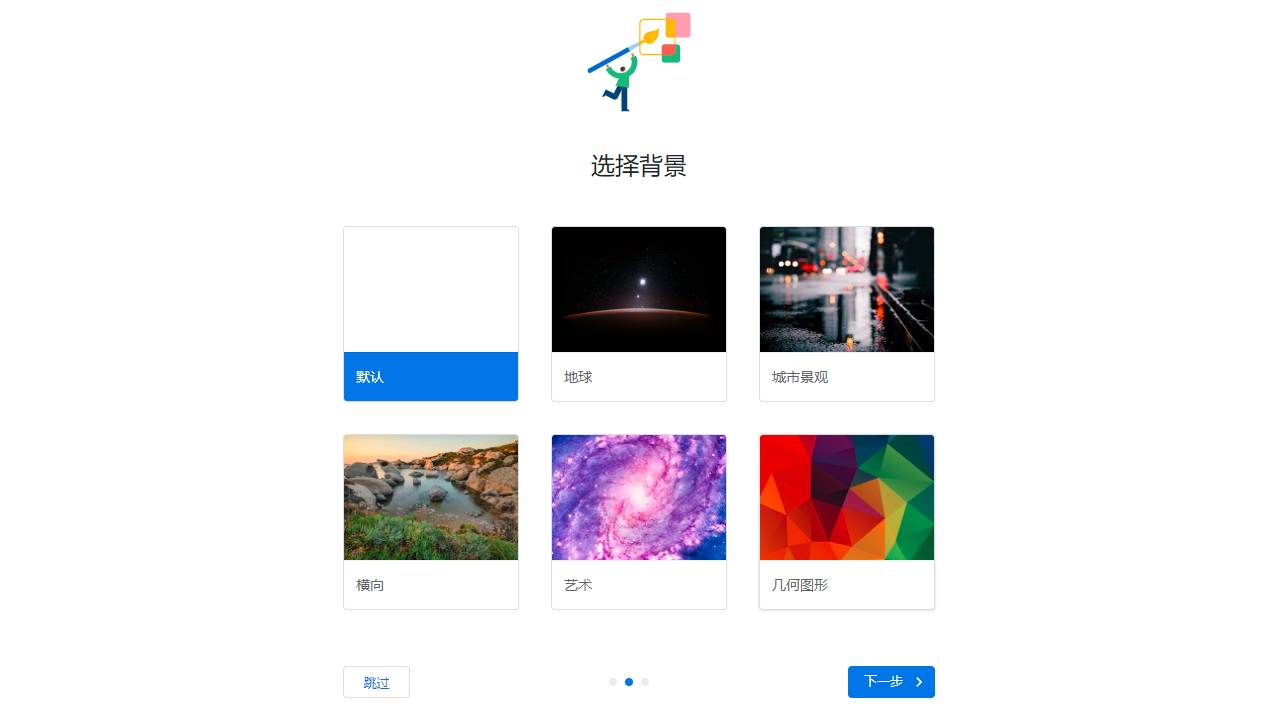Tap the 跳过 skip button
Viewport: 1280px width, 720px height.
tap(376, 682)
